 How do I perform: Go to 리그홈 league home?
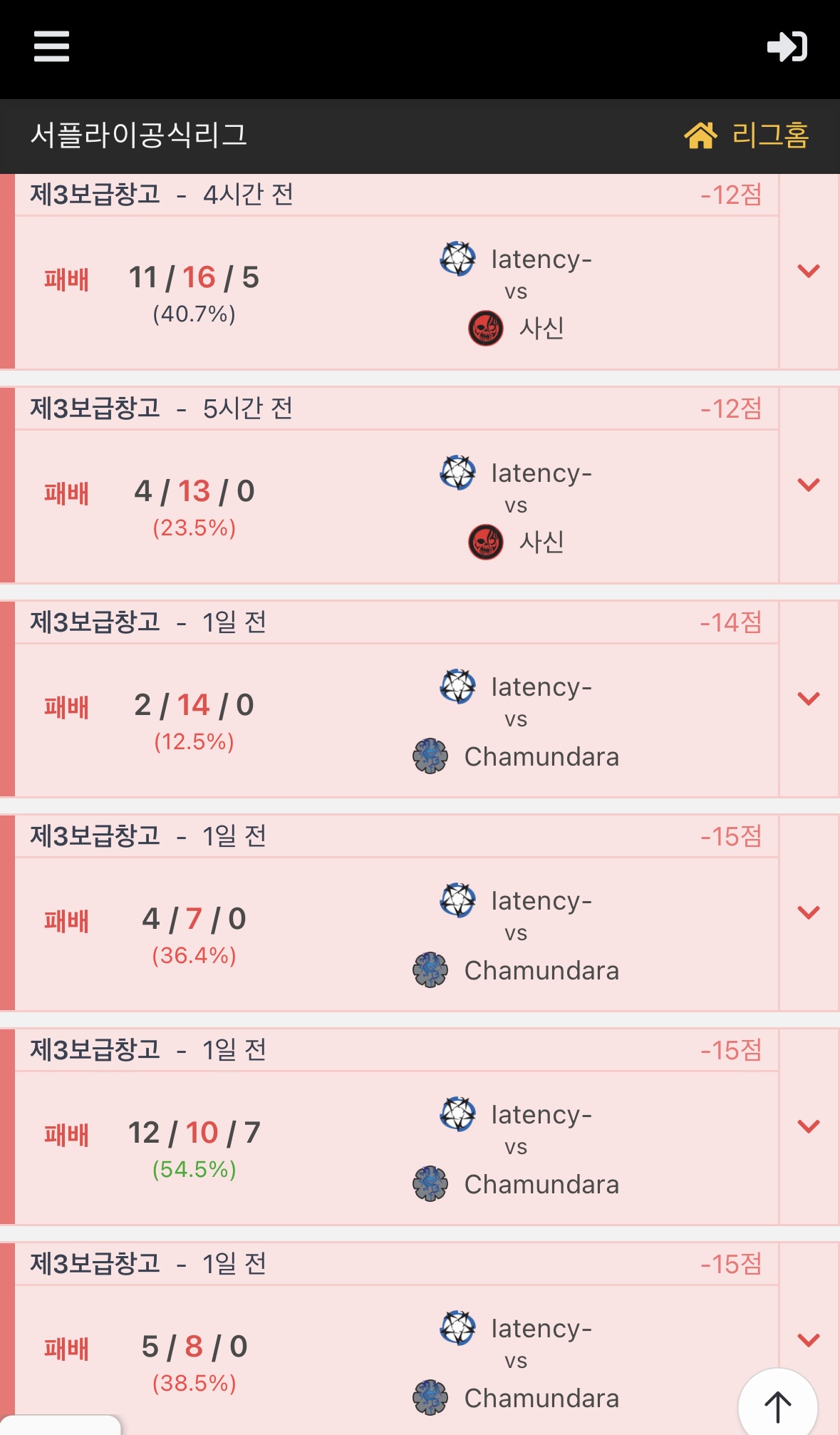point(747,135)
